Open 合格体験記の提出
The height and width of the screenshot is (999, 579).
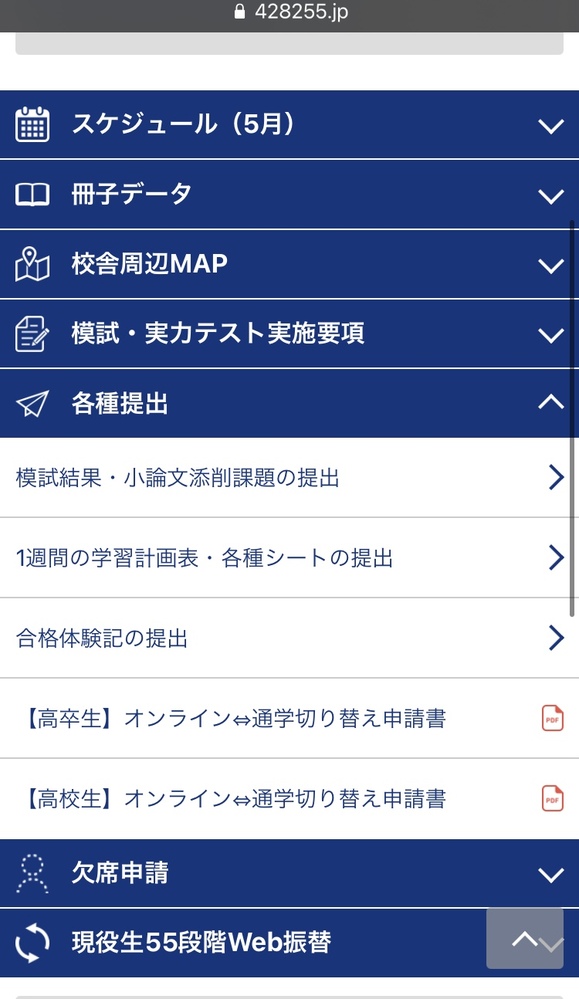click(289, 638)
